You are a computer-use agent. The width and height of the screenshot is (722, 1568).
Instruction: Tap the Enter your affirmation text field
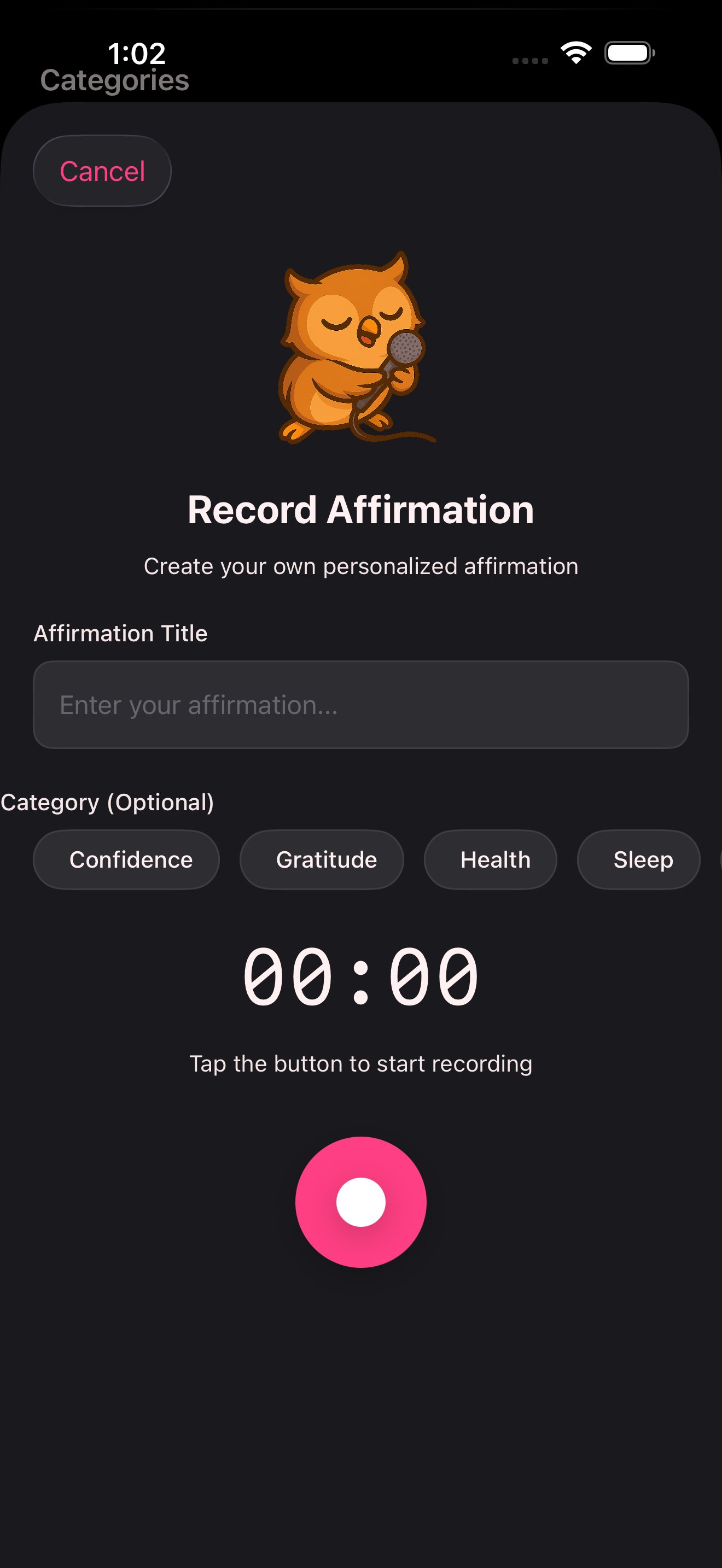(x=361, y=704)
